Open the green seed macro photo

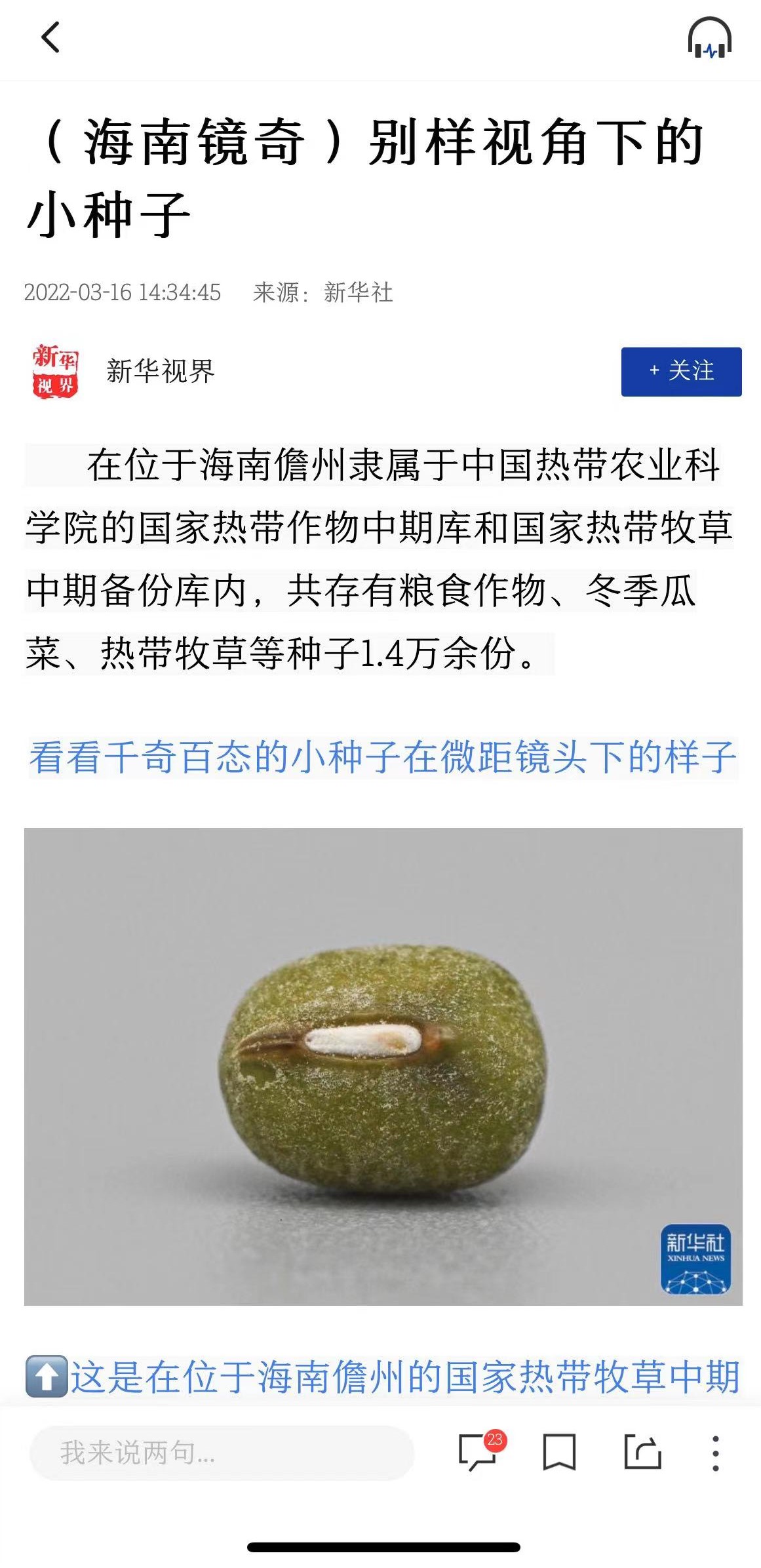point(383,1067)
